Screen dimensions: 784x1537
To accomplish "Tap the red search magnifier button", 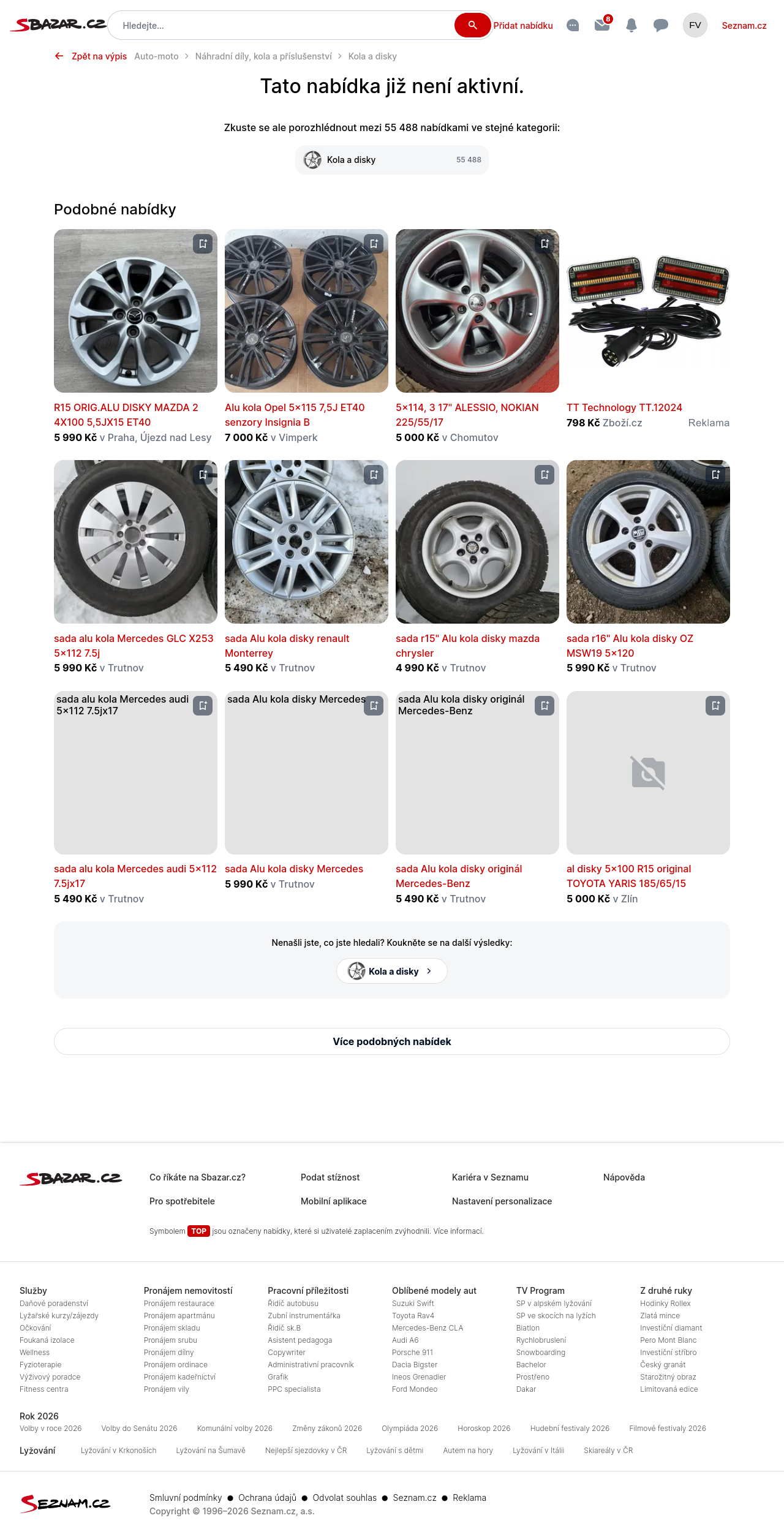I will tap(472, 25).
